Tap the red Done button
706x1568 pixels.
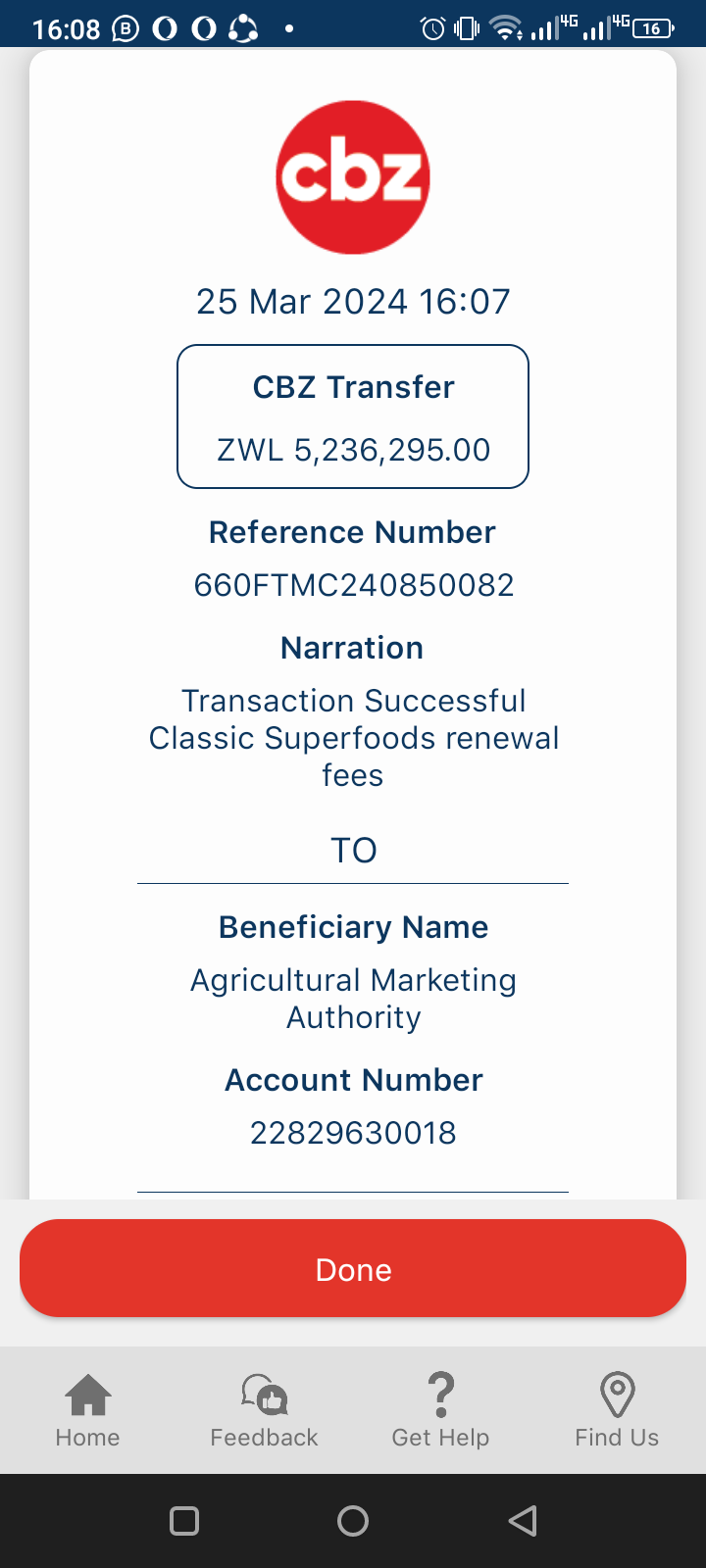pyautogui.click(x=353, y=1268)
